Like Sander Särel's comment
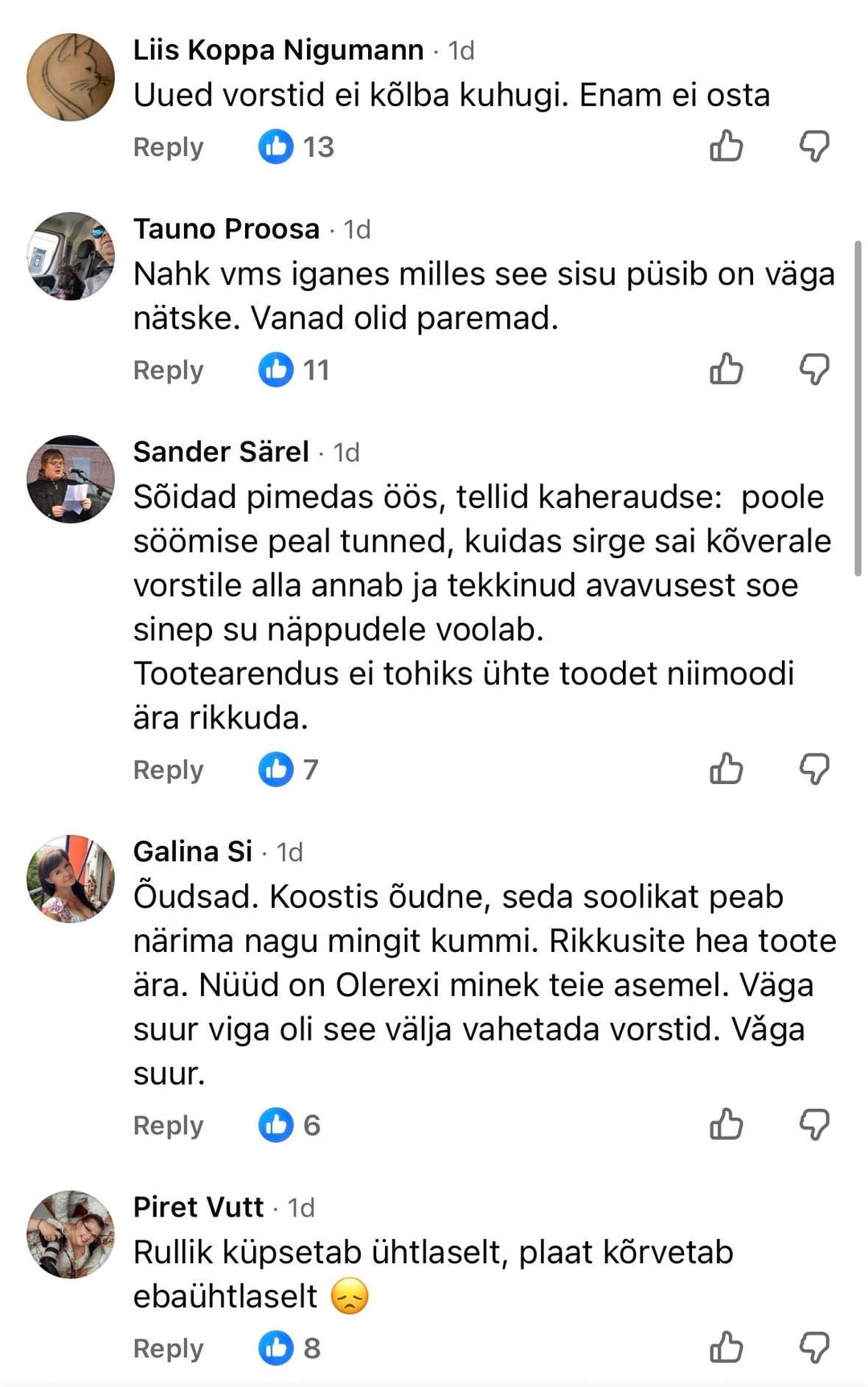 [x=726, y=769]
